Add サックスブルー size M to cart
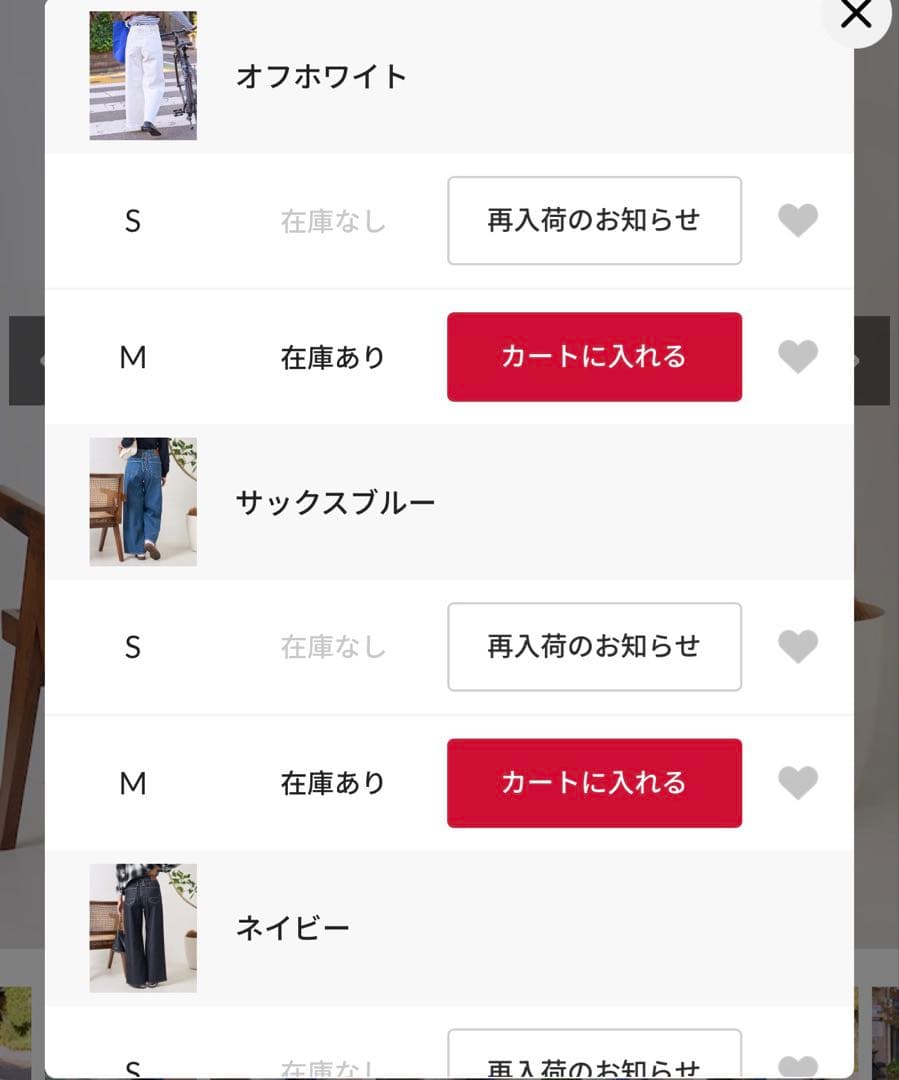 (x=595, y=783)
